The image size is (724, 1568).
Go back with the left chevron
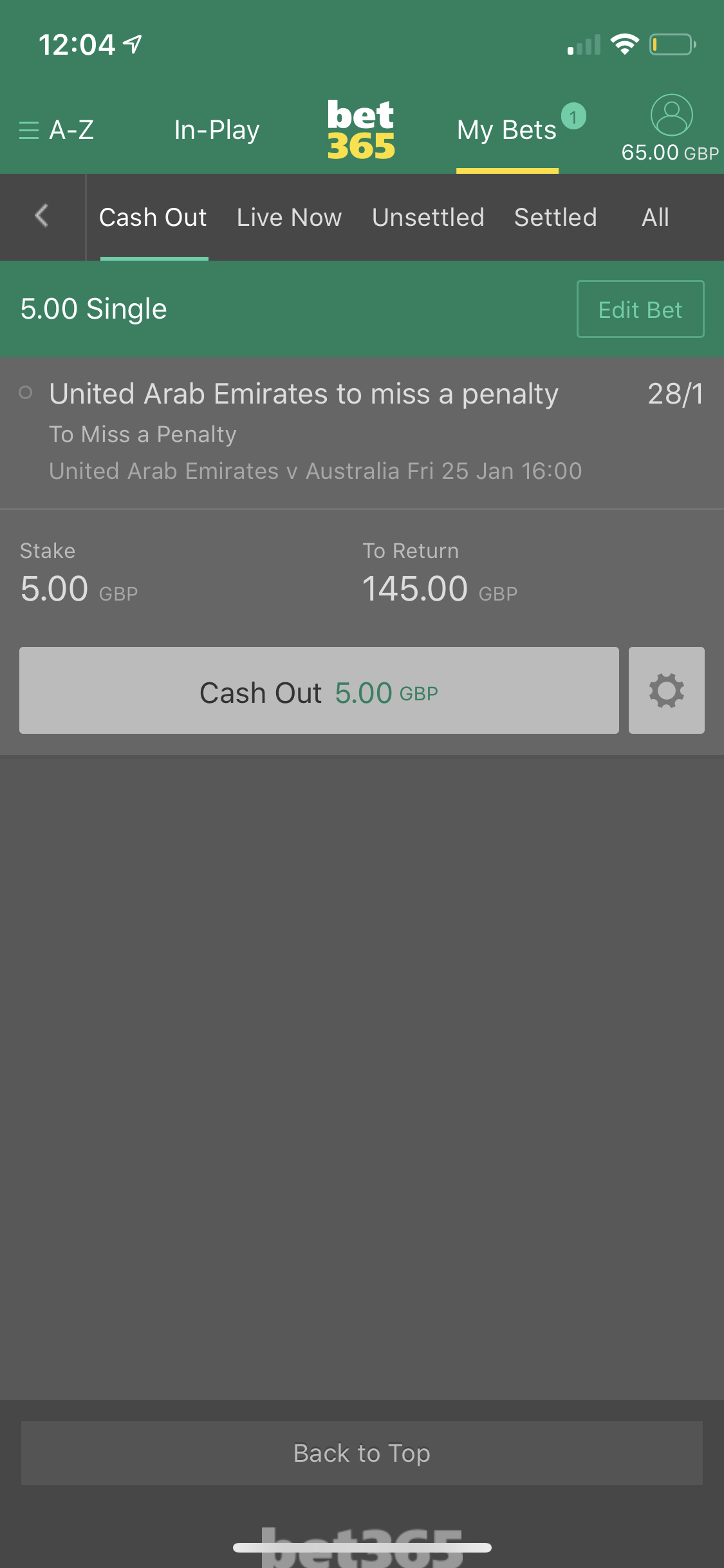click(42, 216)
